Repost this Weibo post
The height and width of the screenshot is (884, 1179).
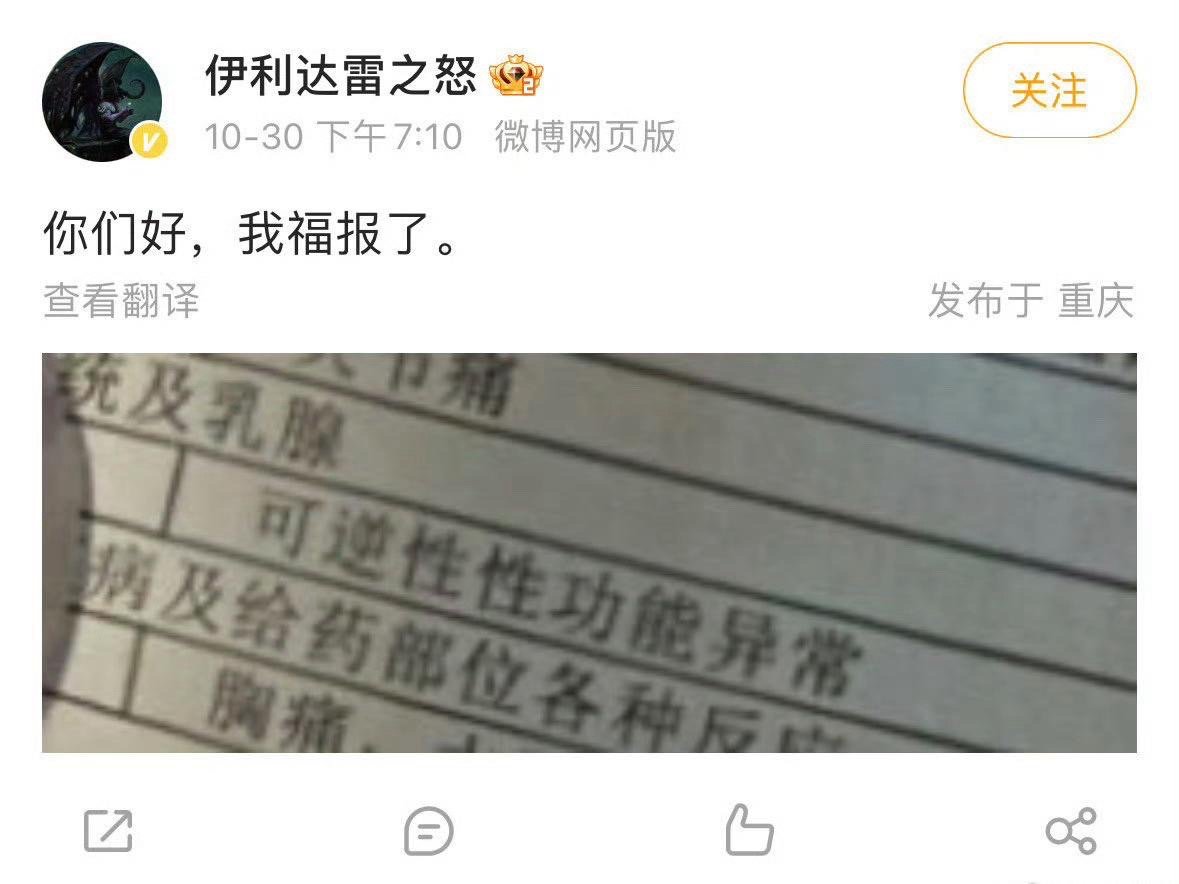tap(108, 831)
